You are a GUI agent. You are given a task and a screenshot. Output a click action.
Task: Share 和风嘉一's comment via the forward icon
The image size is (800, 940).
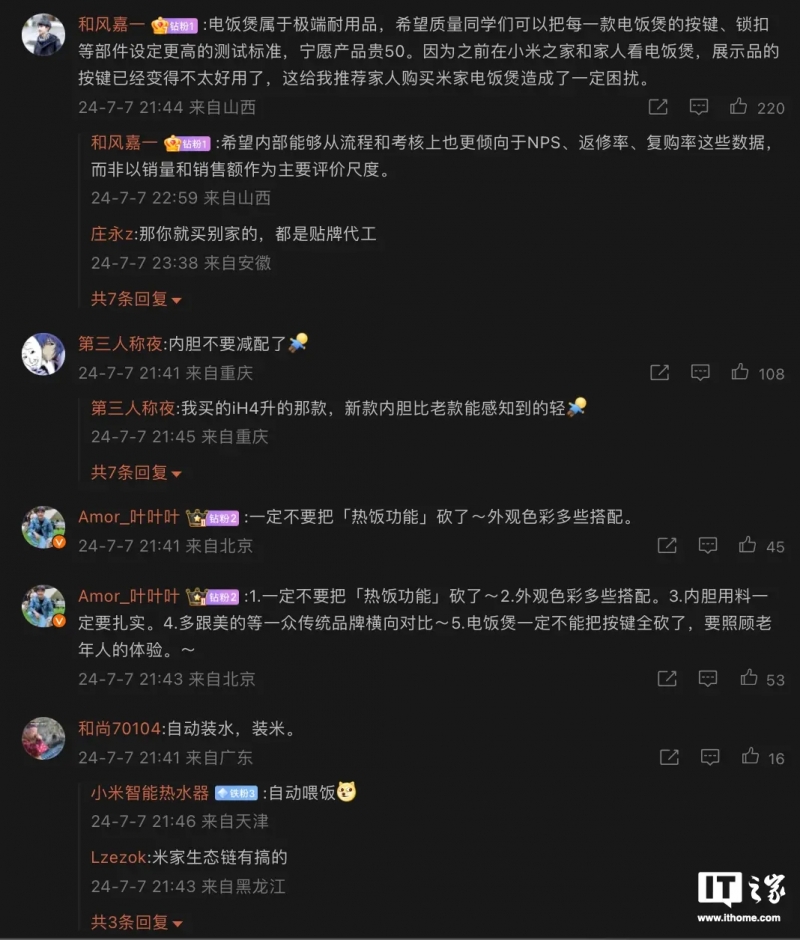click(659, 107)
